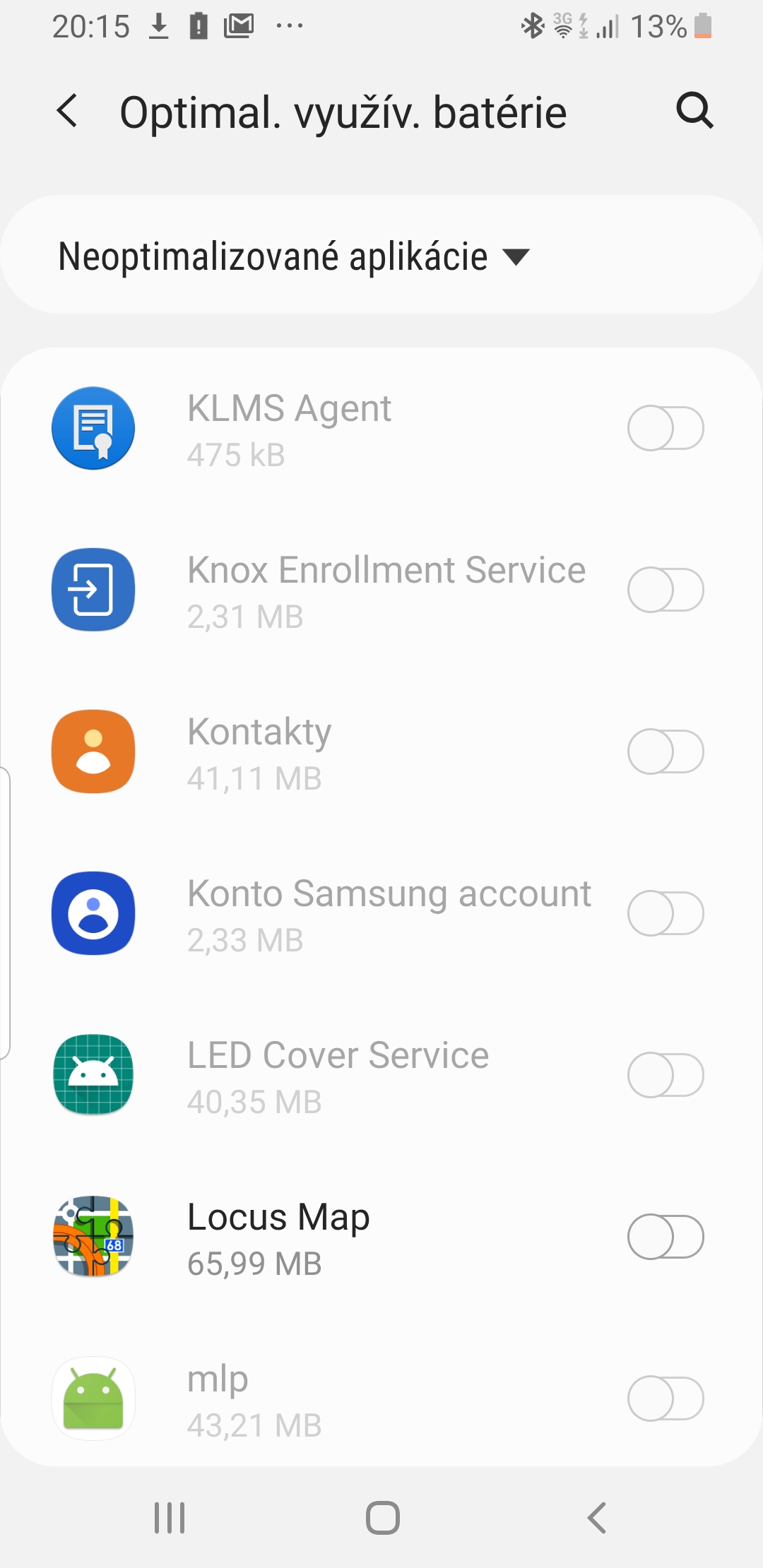This screenshot has height=1568, width=763.
Task: Open the search icon
Action: pos(694,110)
